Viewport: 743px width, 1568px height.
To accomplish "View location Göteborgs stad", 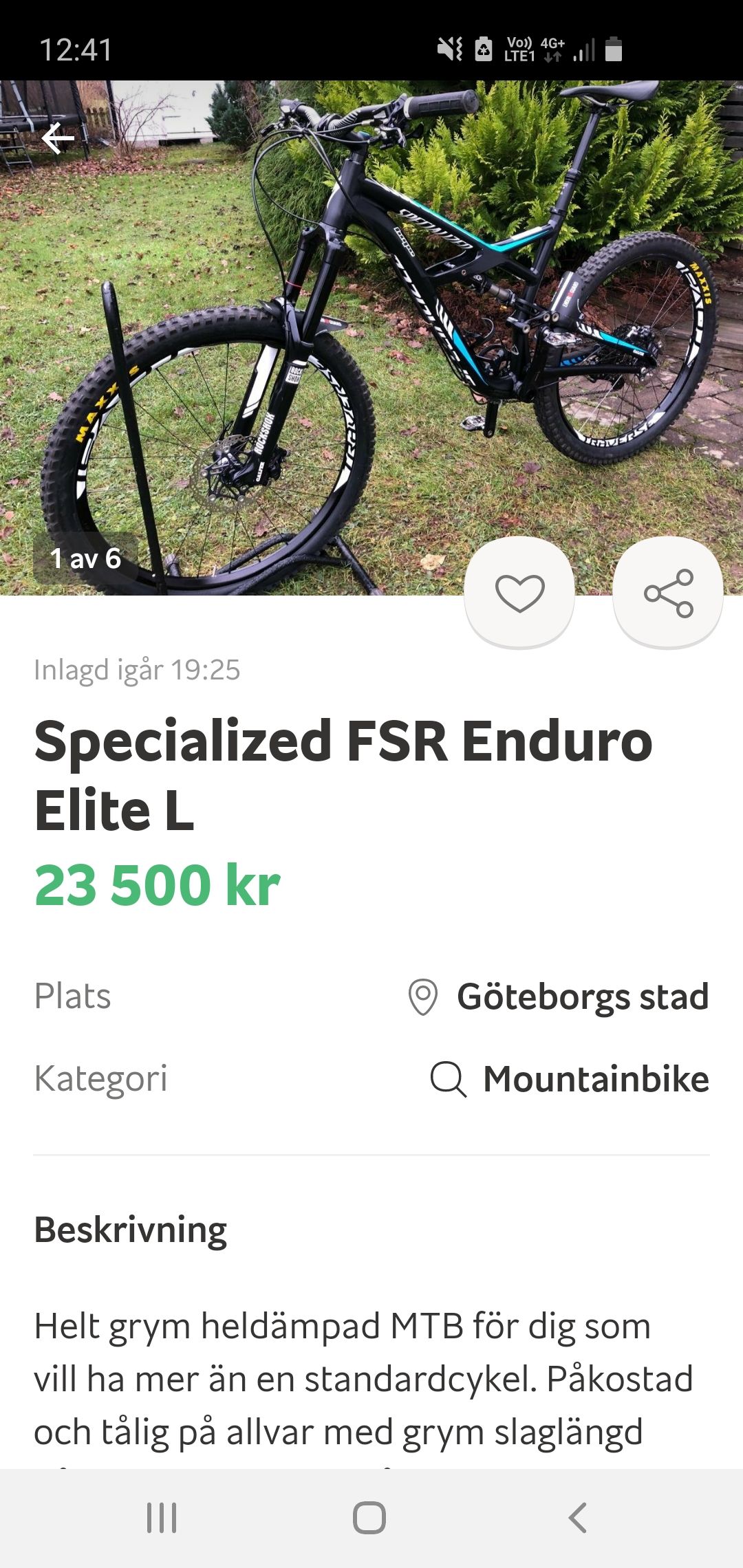I will 581,997.
